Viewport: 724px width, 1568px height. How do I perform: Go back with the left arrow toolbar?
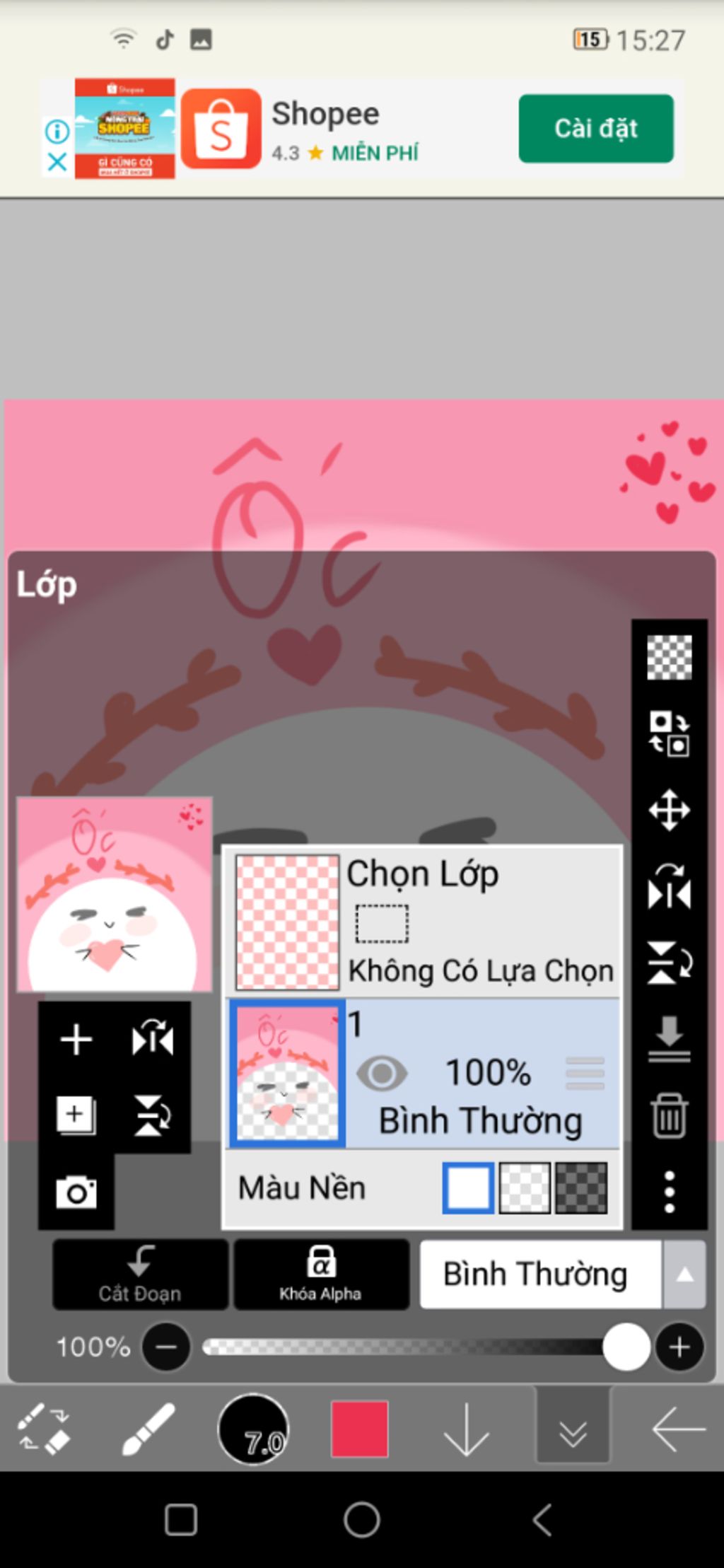(677, 1429)
